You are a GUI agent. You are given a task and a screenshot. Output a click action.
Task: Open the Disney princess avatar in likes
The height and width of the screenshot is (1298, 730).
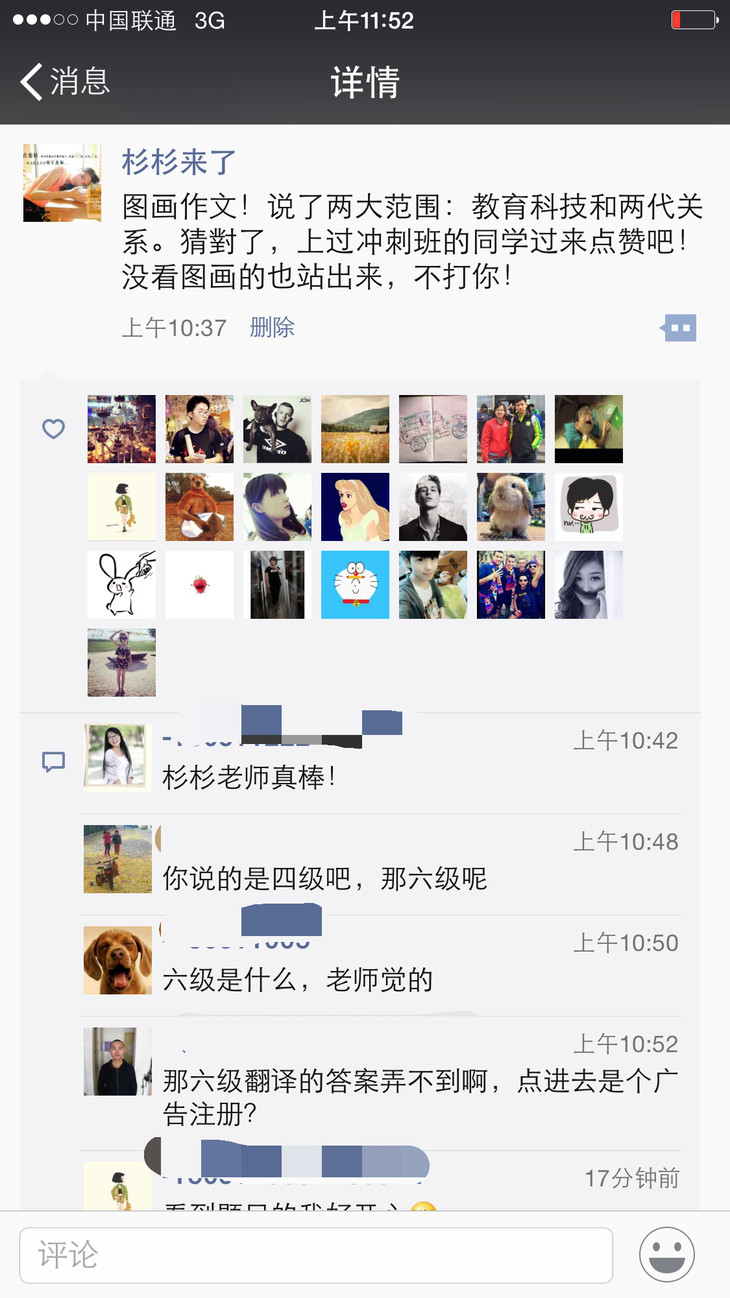pos(355,506)
